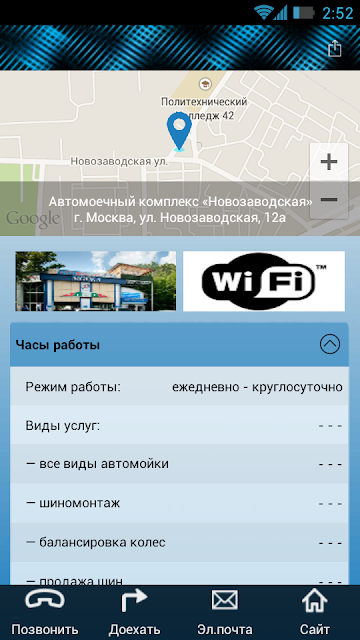Get directions with Доехать
The image size is (360, 640).
click(x=134, y=612)
